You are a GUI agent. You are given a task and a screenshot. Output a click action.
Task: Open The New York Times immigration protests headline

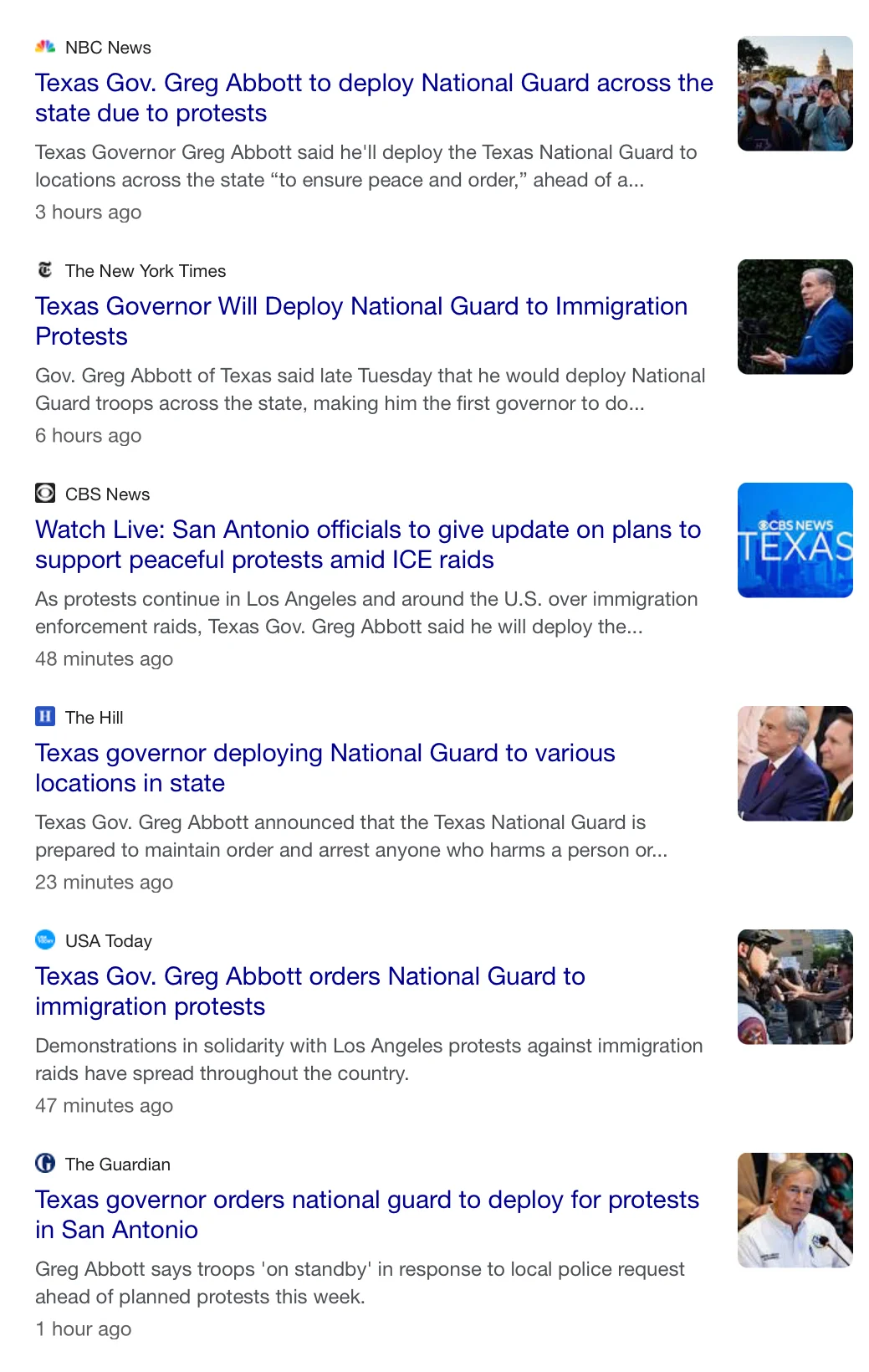360,321
